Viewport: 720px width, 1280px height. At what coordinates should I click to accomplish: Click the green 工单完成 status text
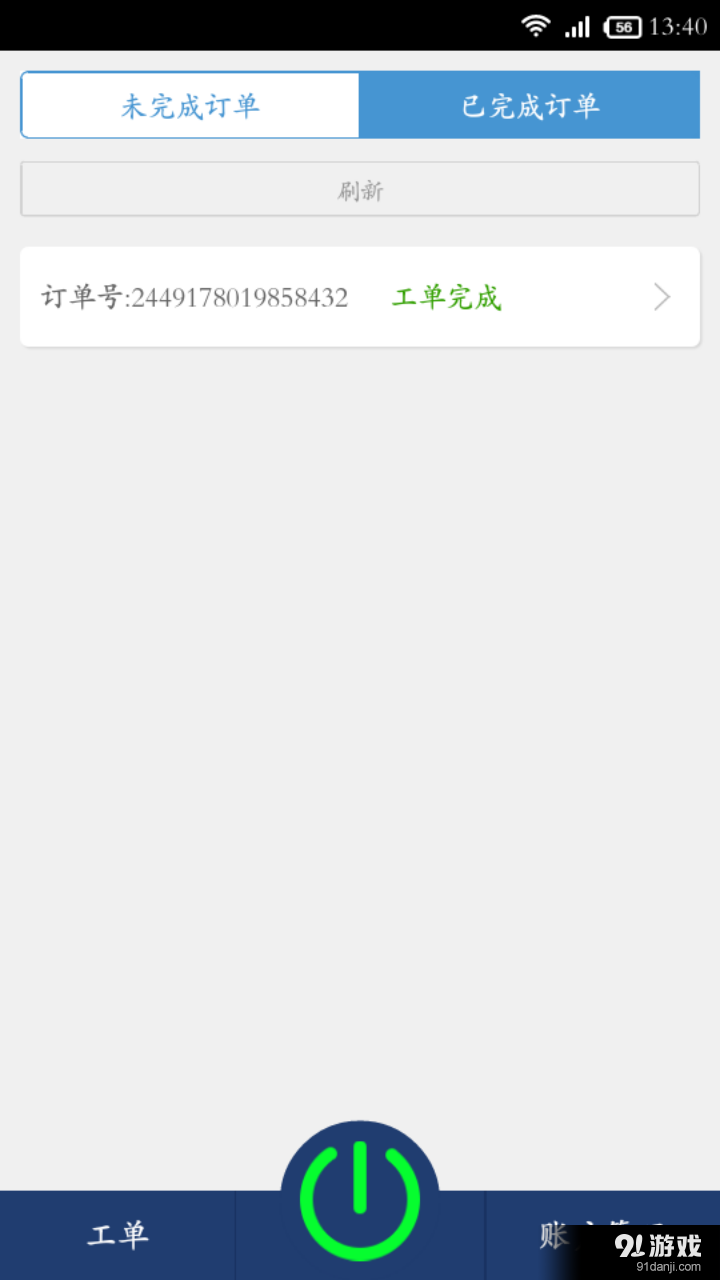[x=446, y=297]
